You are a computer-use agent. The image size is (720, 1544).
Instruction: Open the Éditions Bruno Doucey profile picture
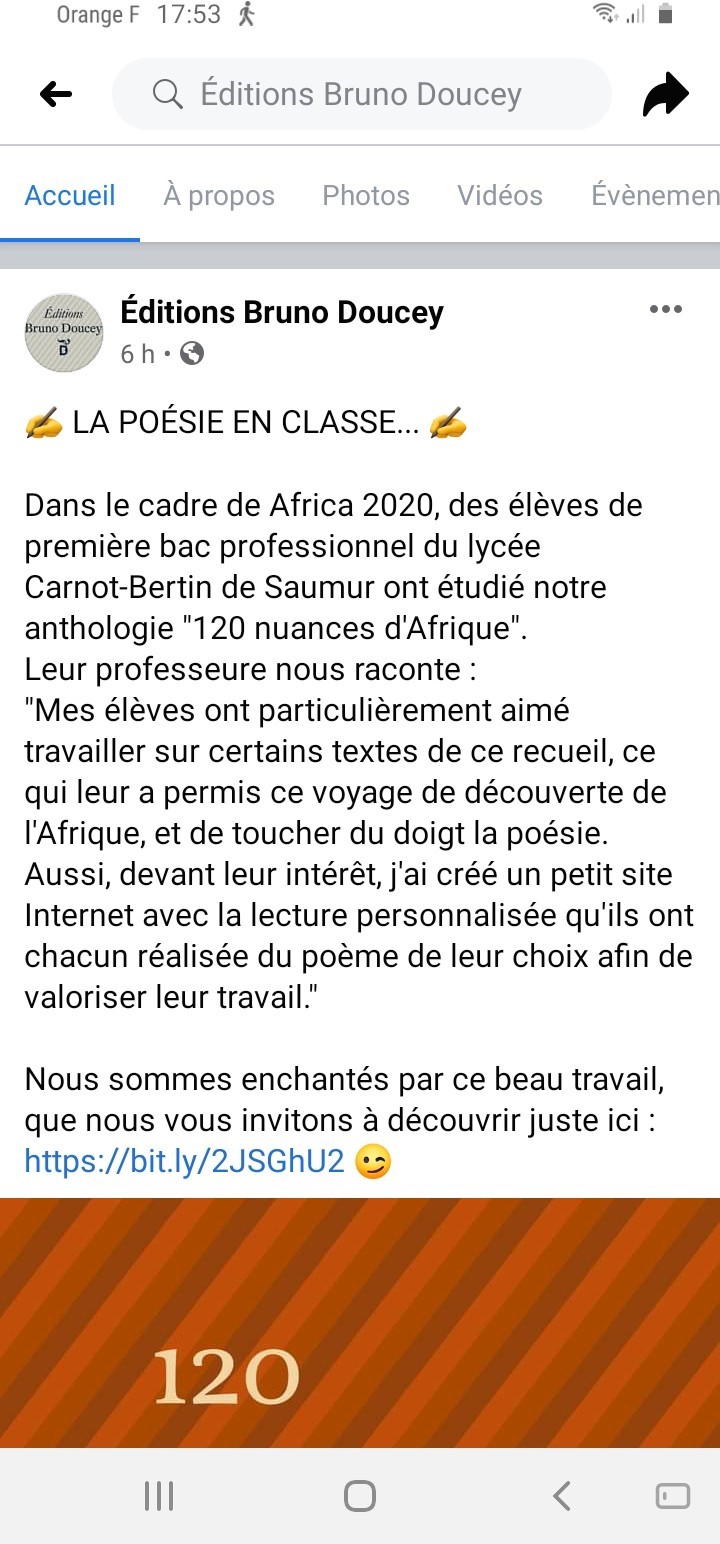tap(64, 332)
